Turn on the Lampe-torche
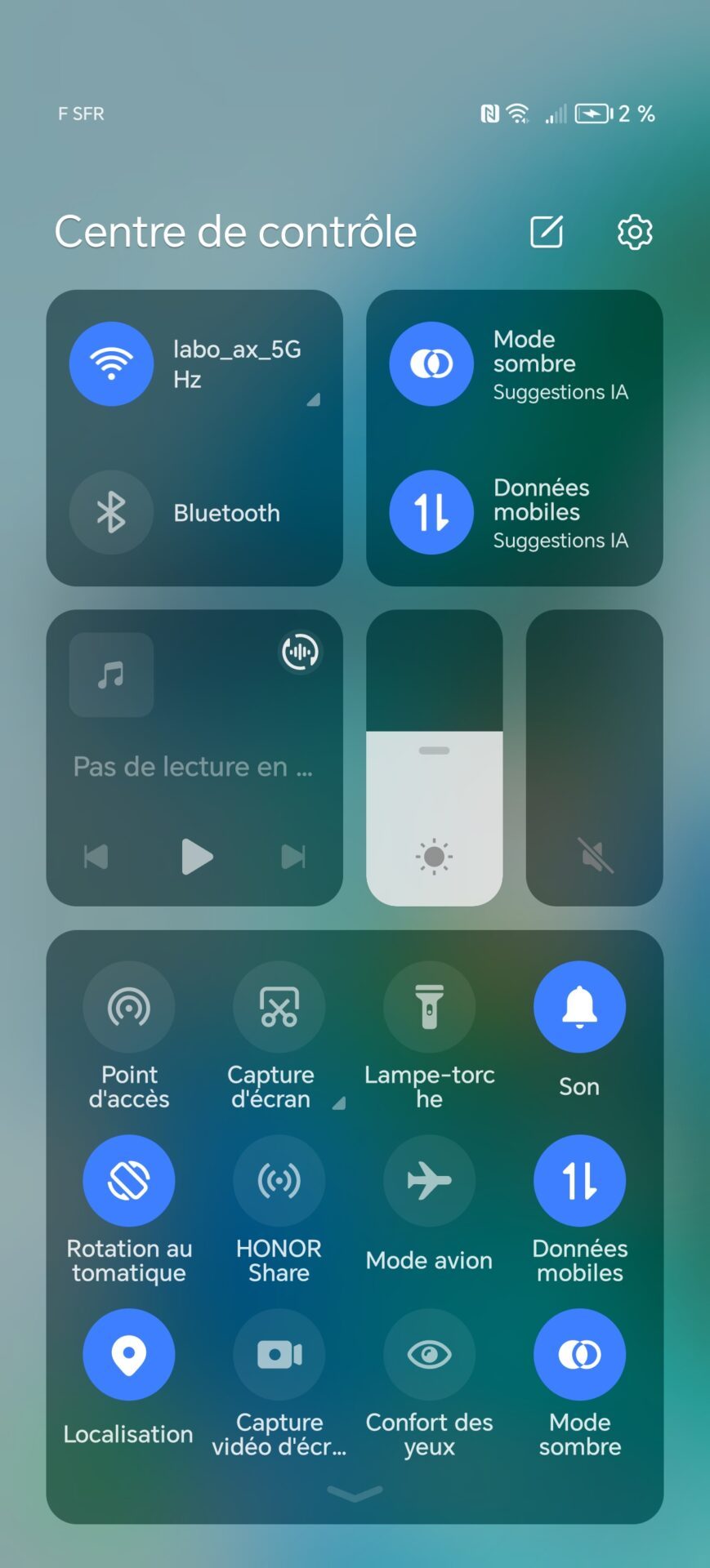Viewport: 710px width, 1568px height. 429,1007
